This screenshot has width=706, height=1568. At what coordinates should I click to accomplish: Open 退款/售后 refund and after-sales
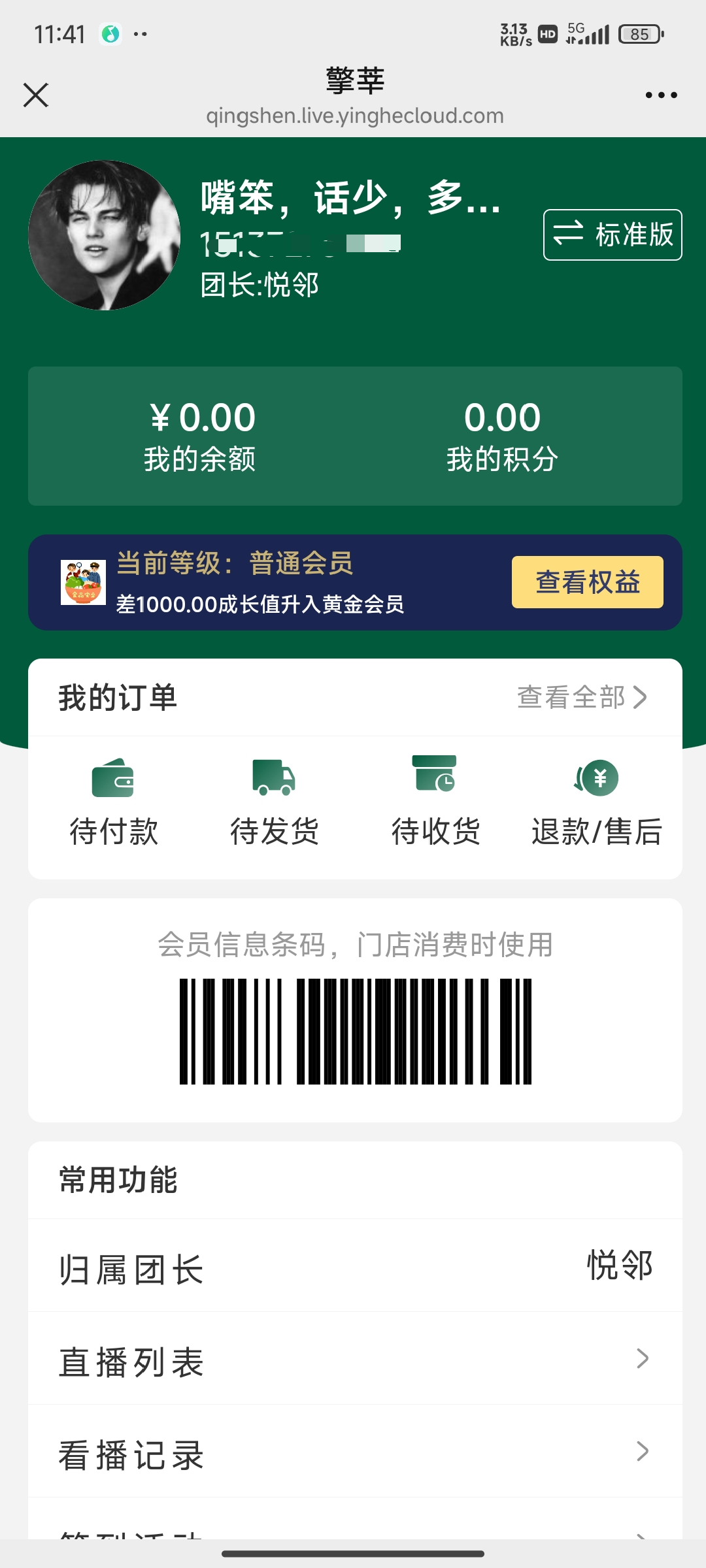pos(596,802)
